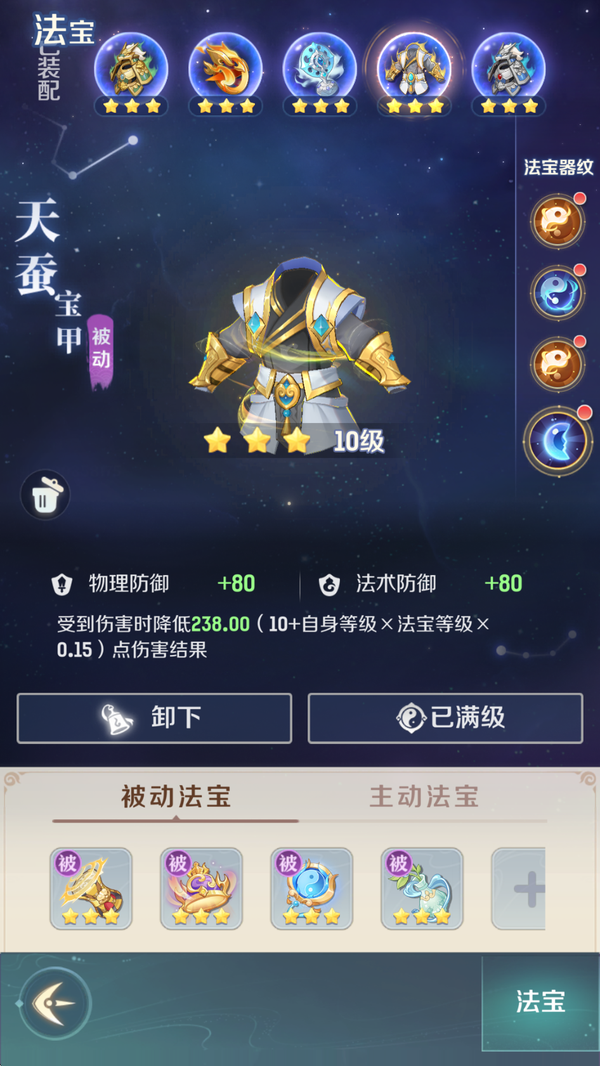The height and width of the screenshot is (1066, 600).
Task: Switch to the 被动法宝 tab
Action: coord(176,797)
